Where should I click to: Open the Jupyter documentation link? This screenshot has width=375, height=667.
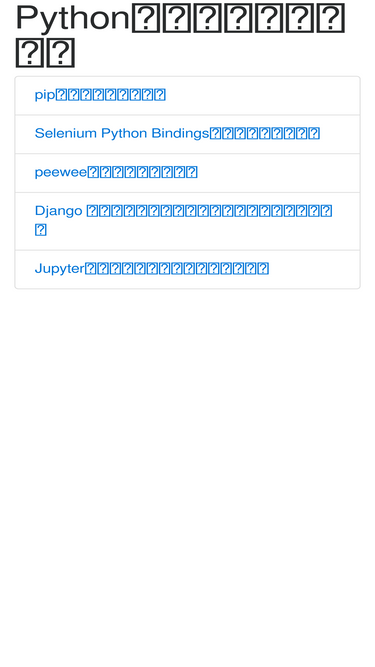(x=152, y=269)
